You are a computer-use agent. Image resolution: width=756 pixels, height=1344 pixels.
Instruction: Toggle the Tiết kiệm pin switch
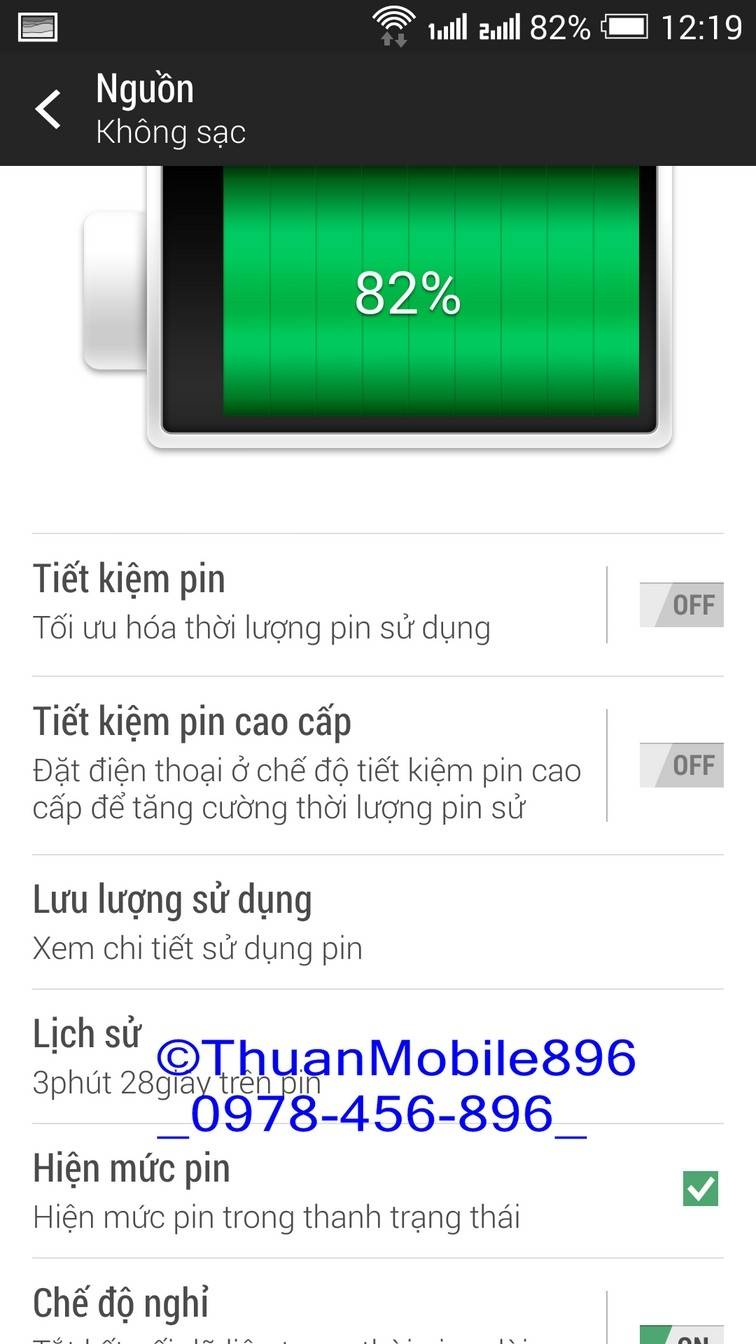[x=681, y=605]
